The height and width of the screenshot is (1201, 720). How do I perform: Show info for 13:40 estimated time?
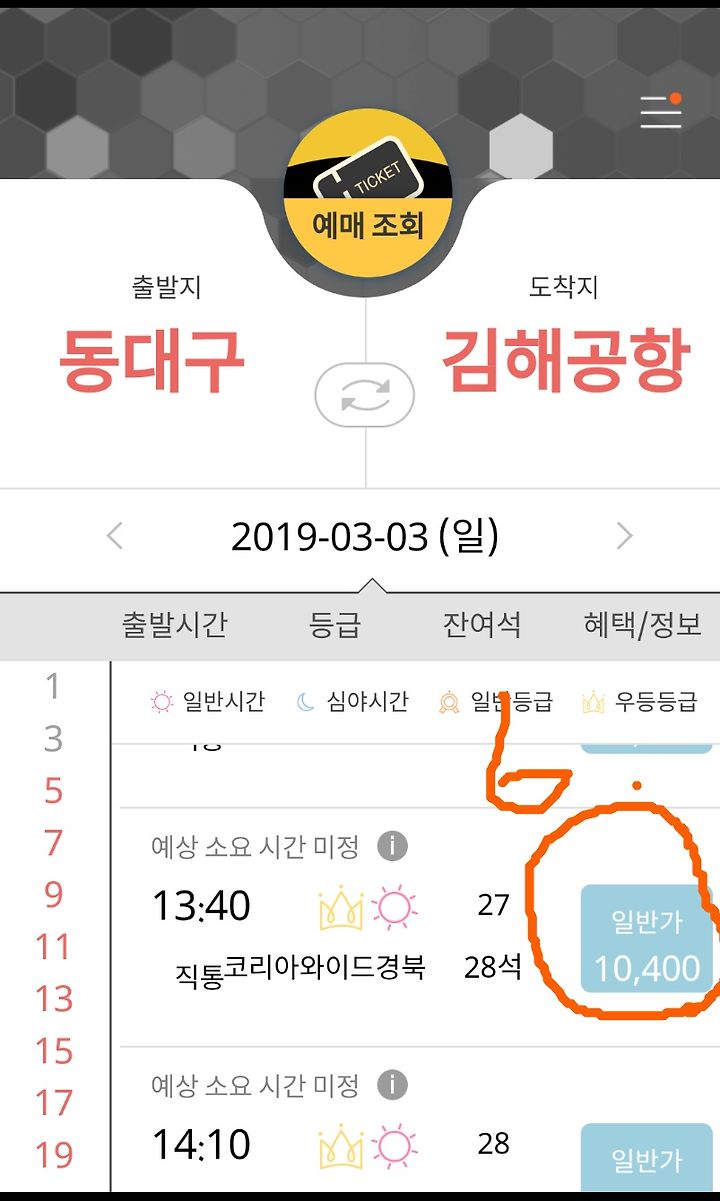coord(392,847)
